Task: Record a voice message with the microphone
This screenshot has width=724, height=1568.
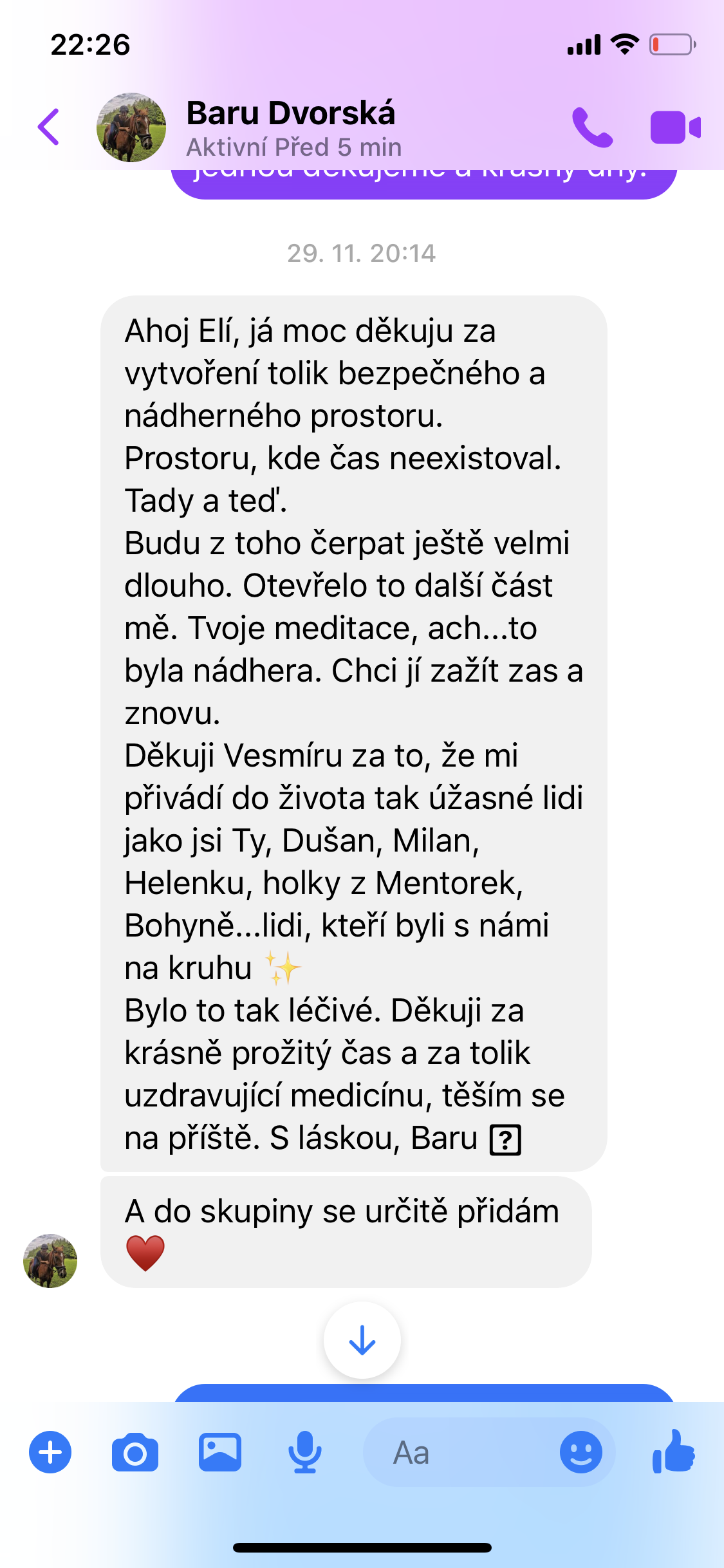Action: (x=304, y=1452)
